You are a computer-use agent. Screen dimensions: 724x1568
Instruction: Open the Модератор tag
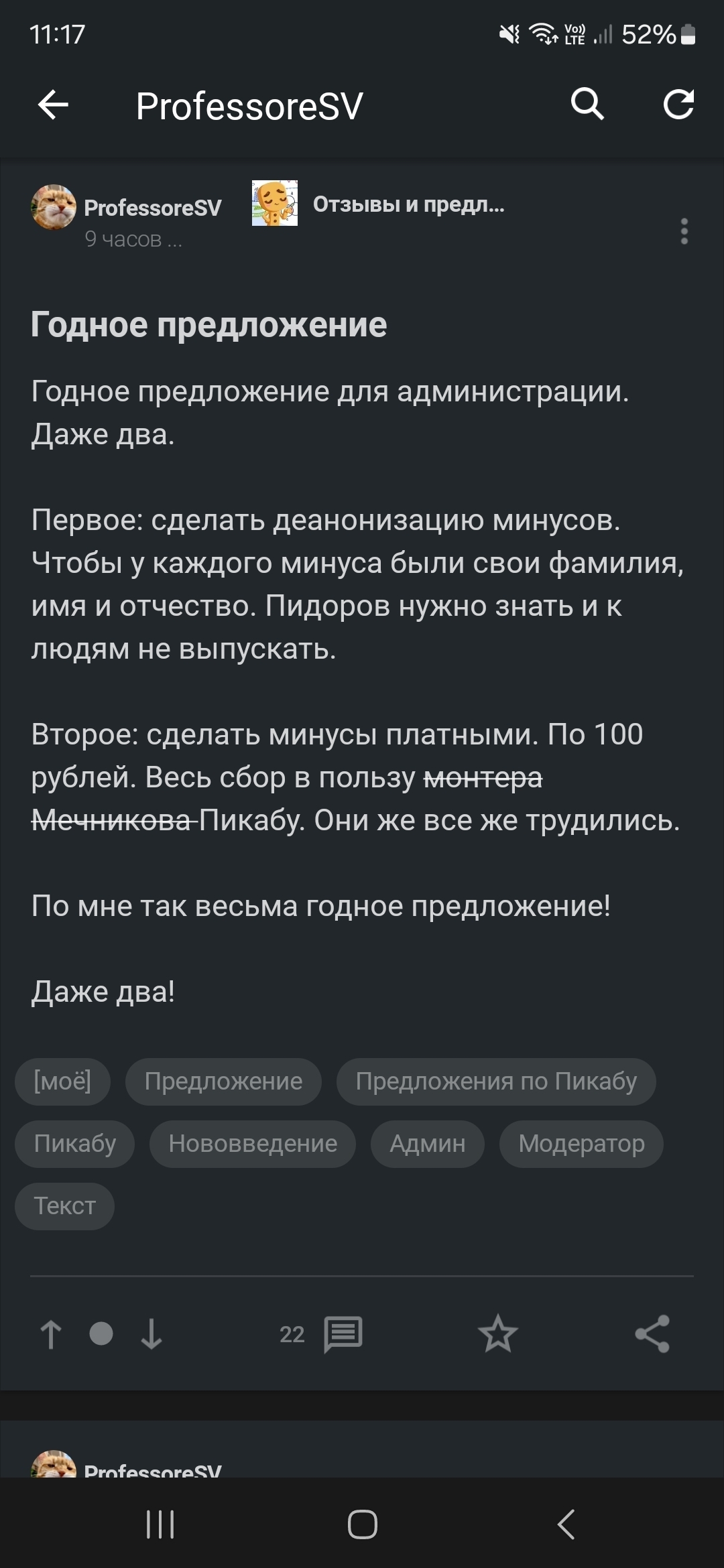[x=581, y=1144]
